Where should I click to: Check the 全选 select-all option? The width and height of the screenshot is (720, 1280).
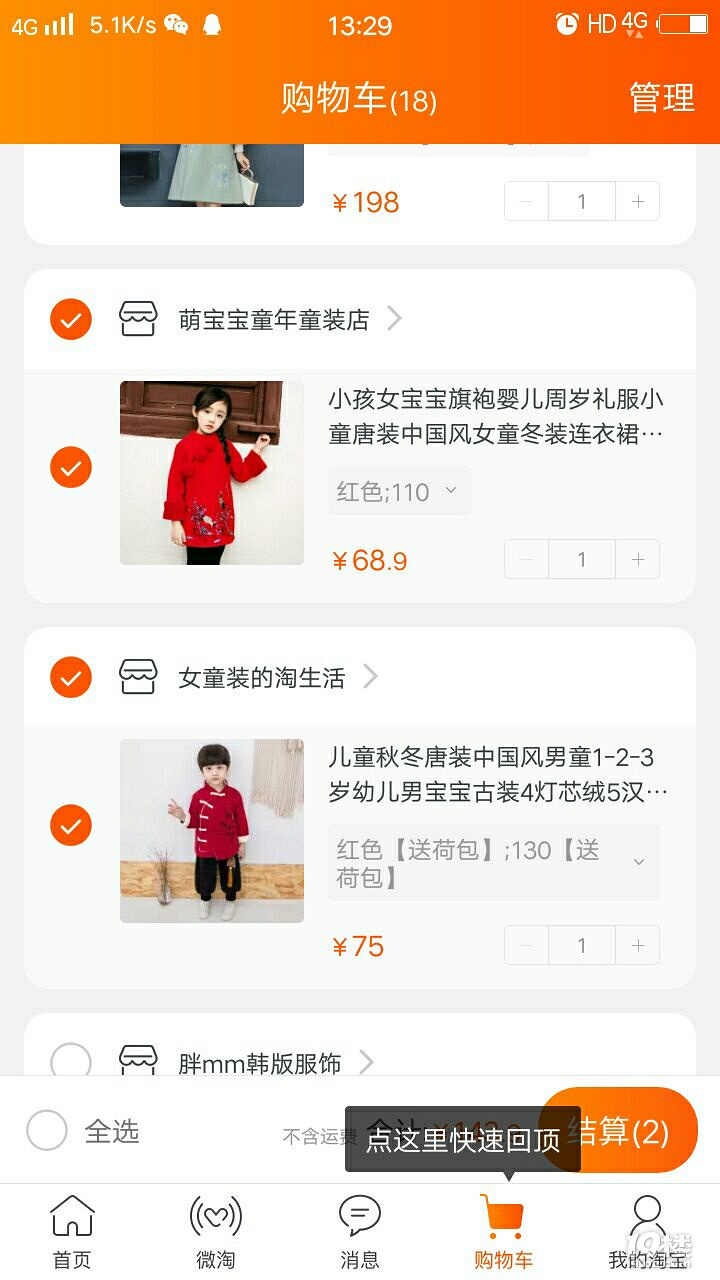coord(47,1131)
